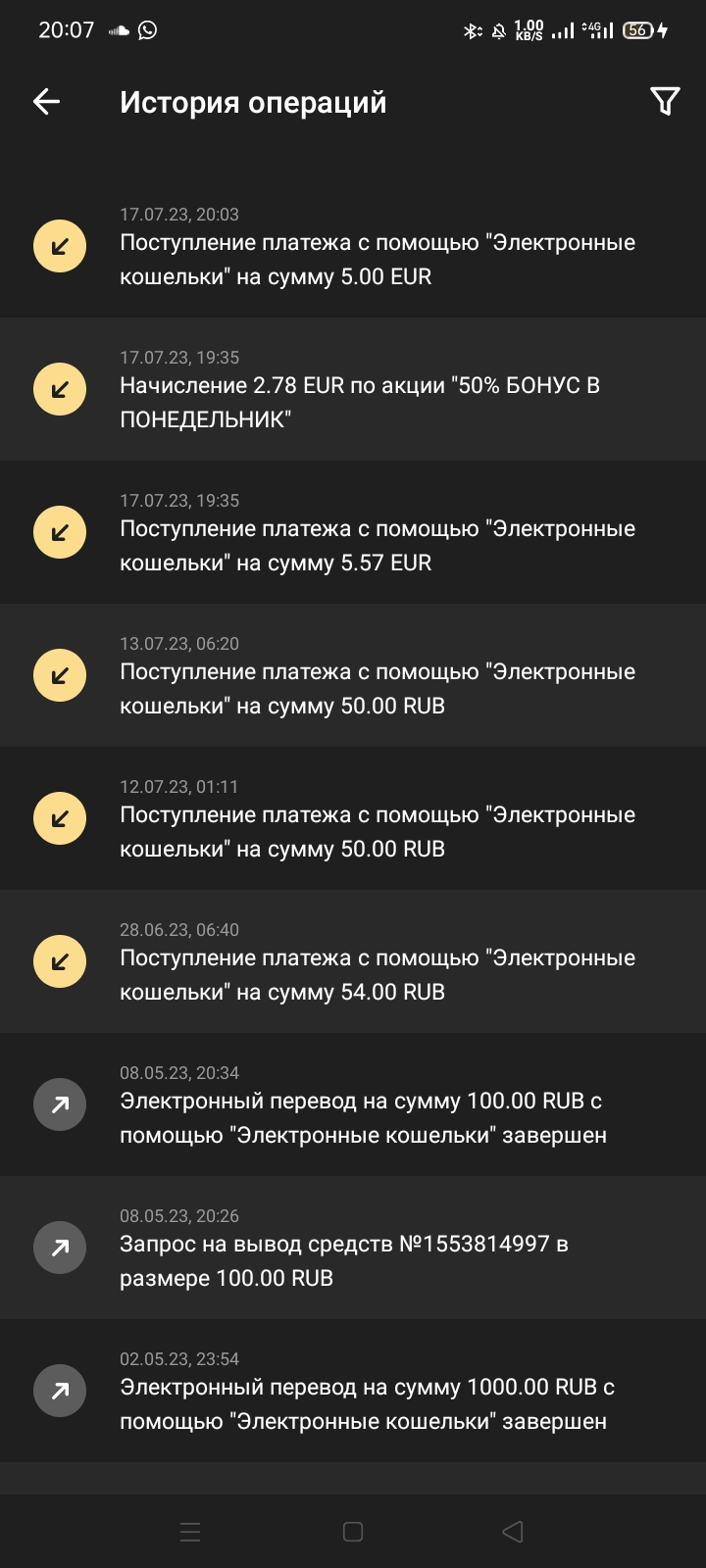The image size is (706, 1568).
Task: Open the filter icon for transaction history
Action: pyautogui.click(x=665, y=99)
